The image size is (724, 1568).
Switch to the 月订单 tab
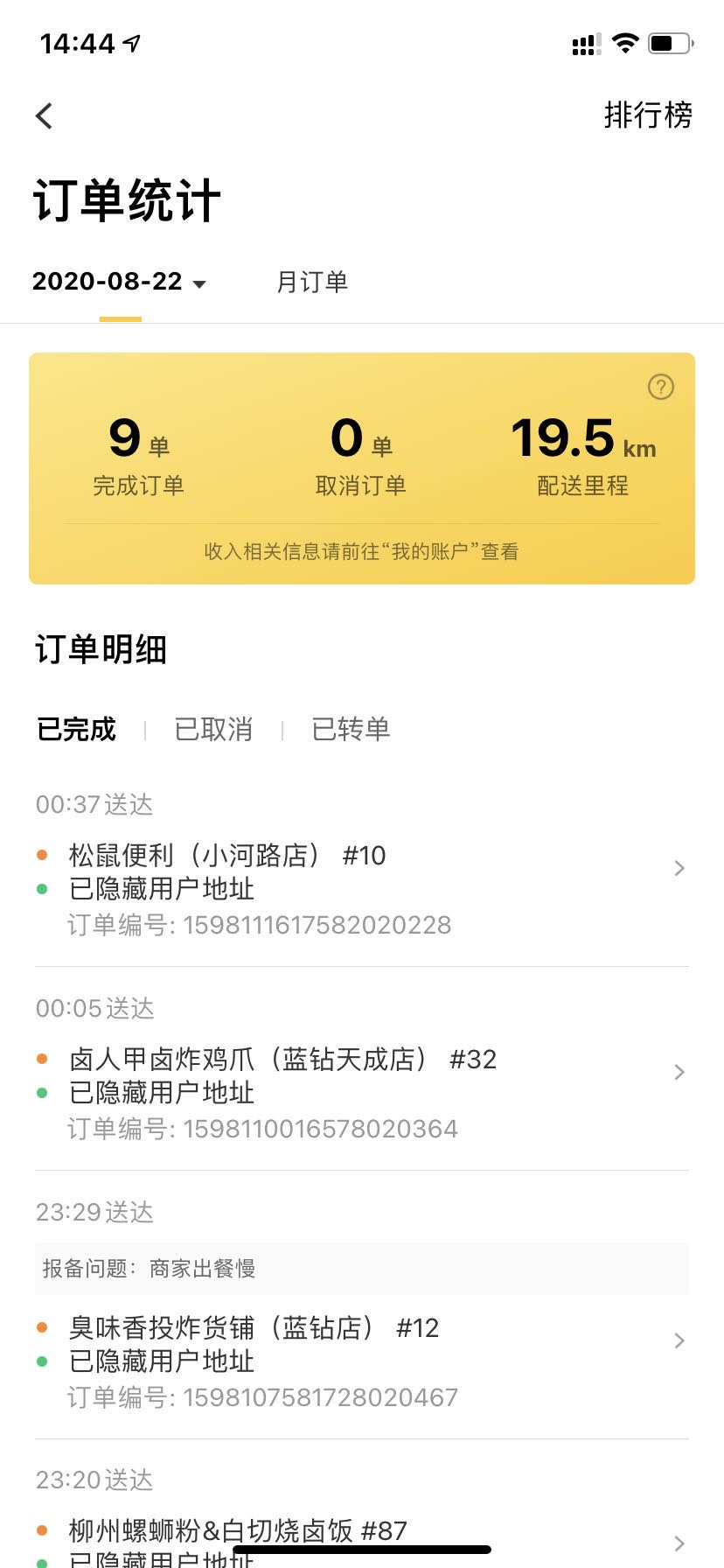pos(312,282)
